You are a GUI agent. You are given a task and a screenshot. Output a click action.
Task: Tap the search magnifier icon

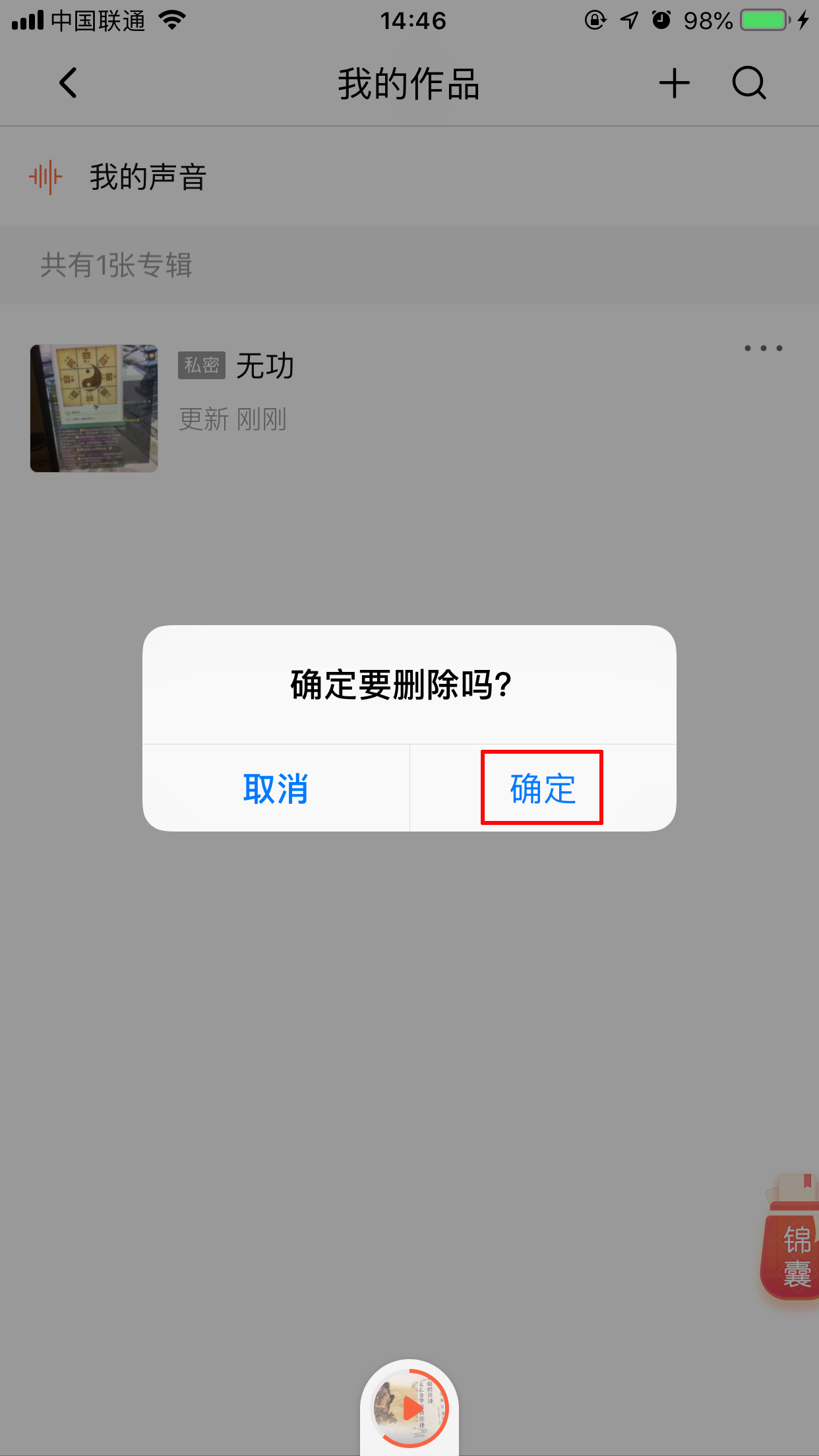click(x=747, y=84)
